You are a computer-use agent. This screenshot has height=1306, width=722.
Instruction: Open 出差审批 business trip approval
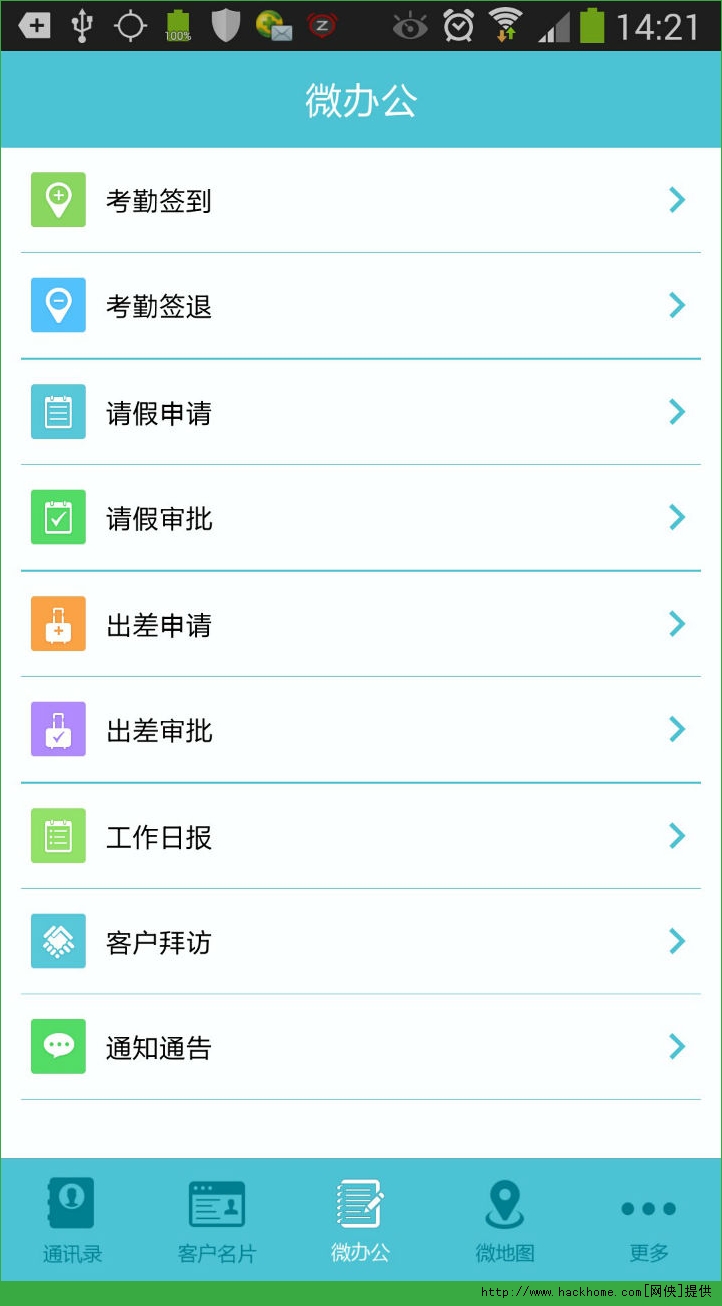[360, 730]
